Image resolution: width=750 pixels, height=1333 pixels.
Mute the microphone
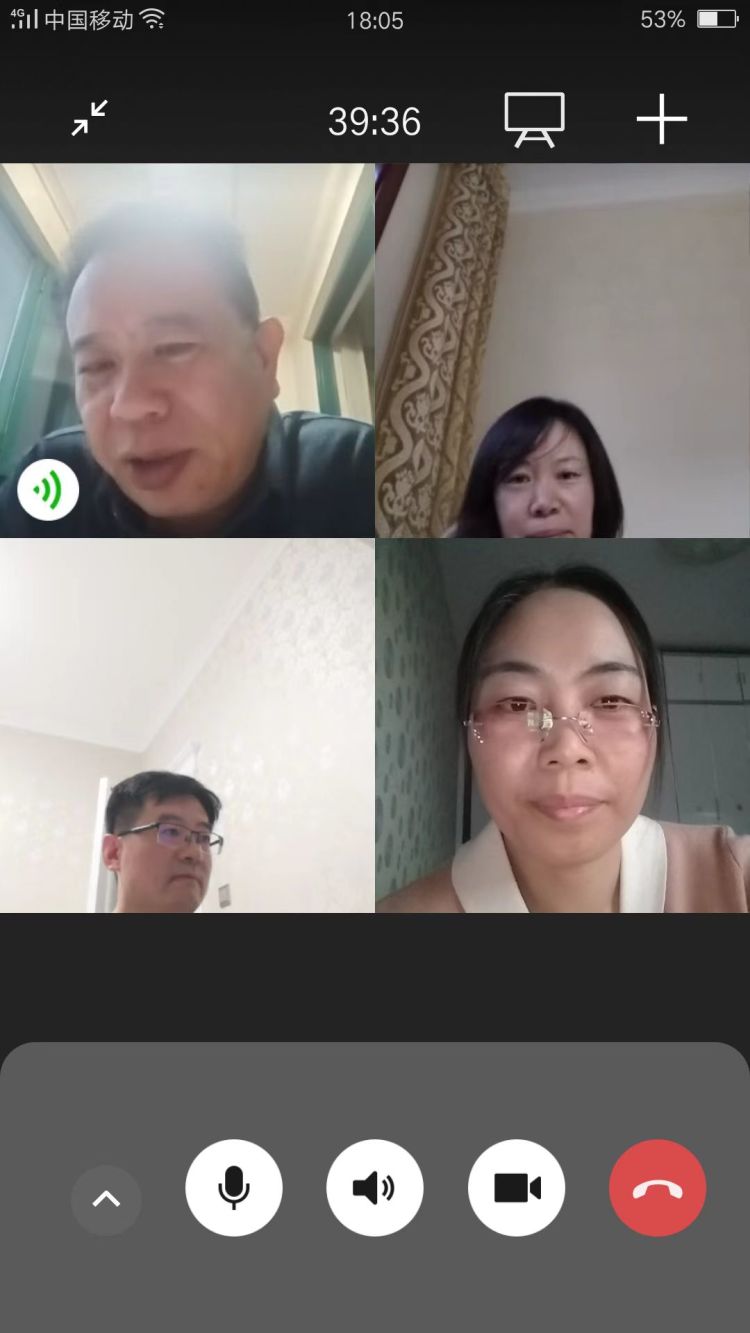pos(234,1188)
